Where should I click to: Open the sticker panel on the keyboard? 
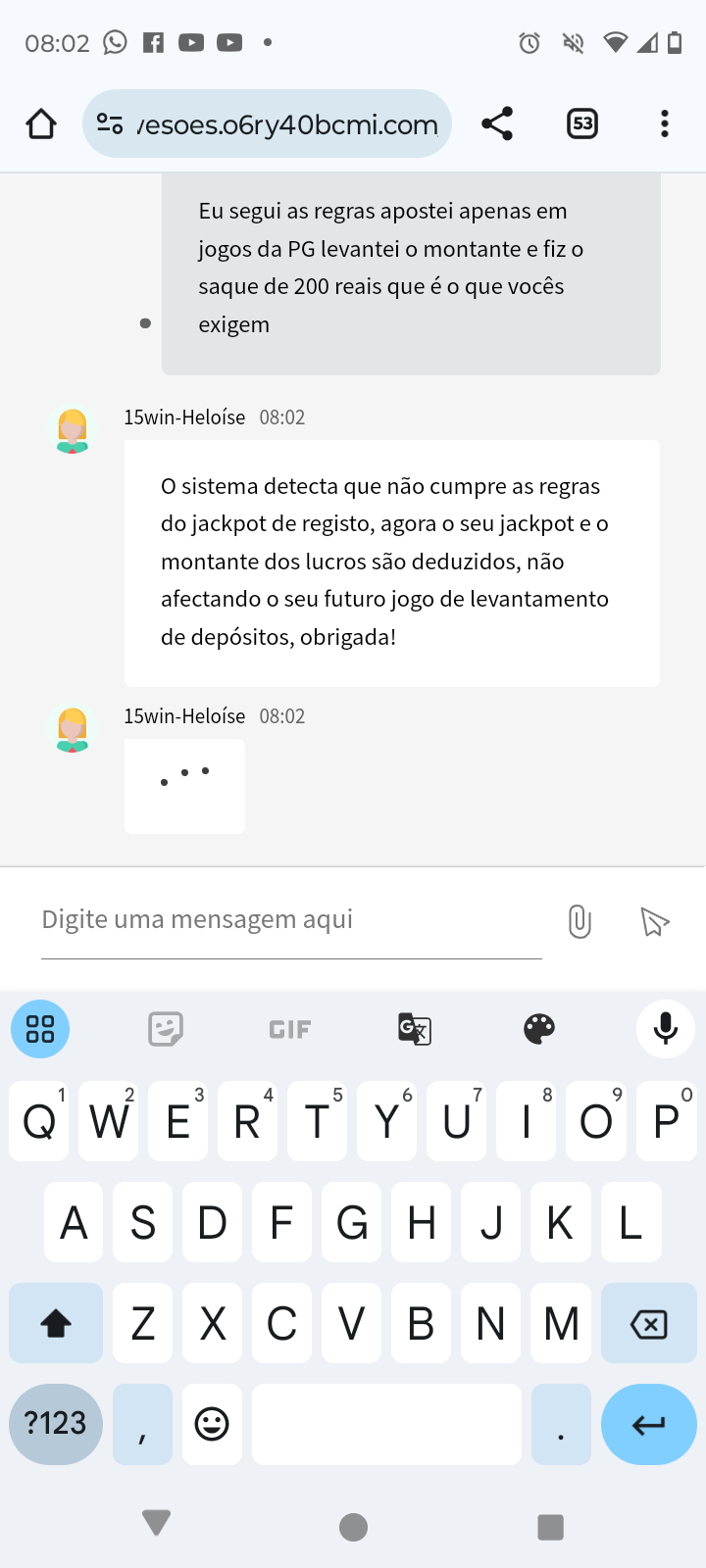pyautogui.click(x=164, y=1028)
